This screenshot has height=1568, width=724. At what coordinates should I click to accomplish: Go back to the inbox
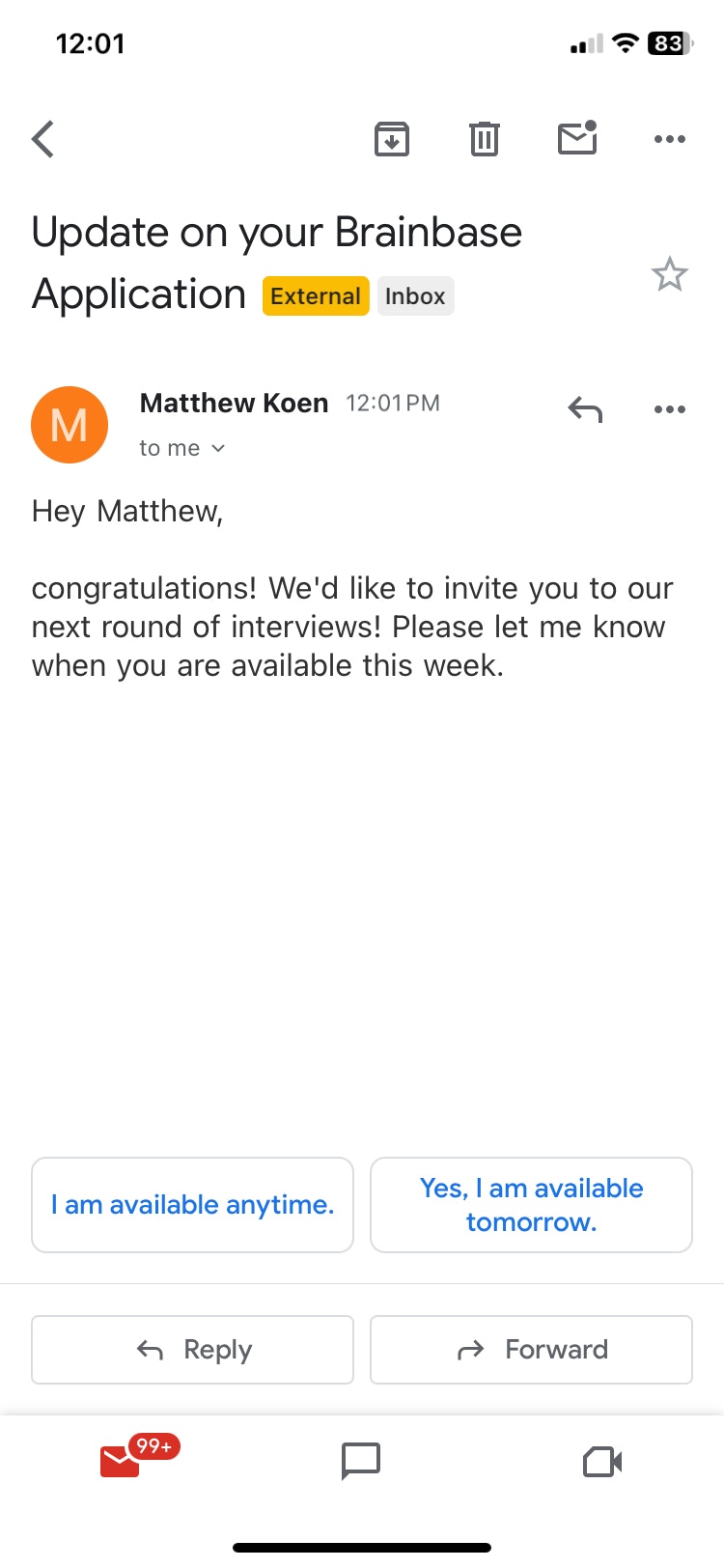(43, 139)
